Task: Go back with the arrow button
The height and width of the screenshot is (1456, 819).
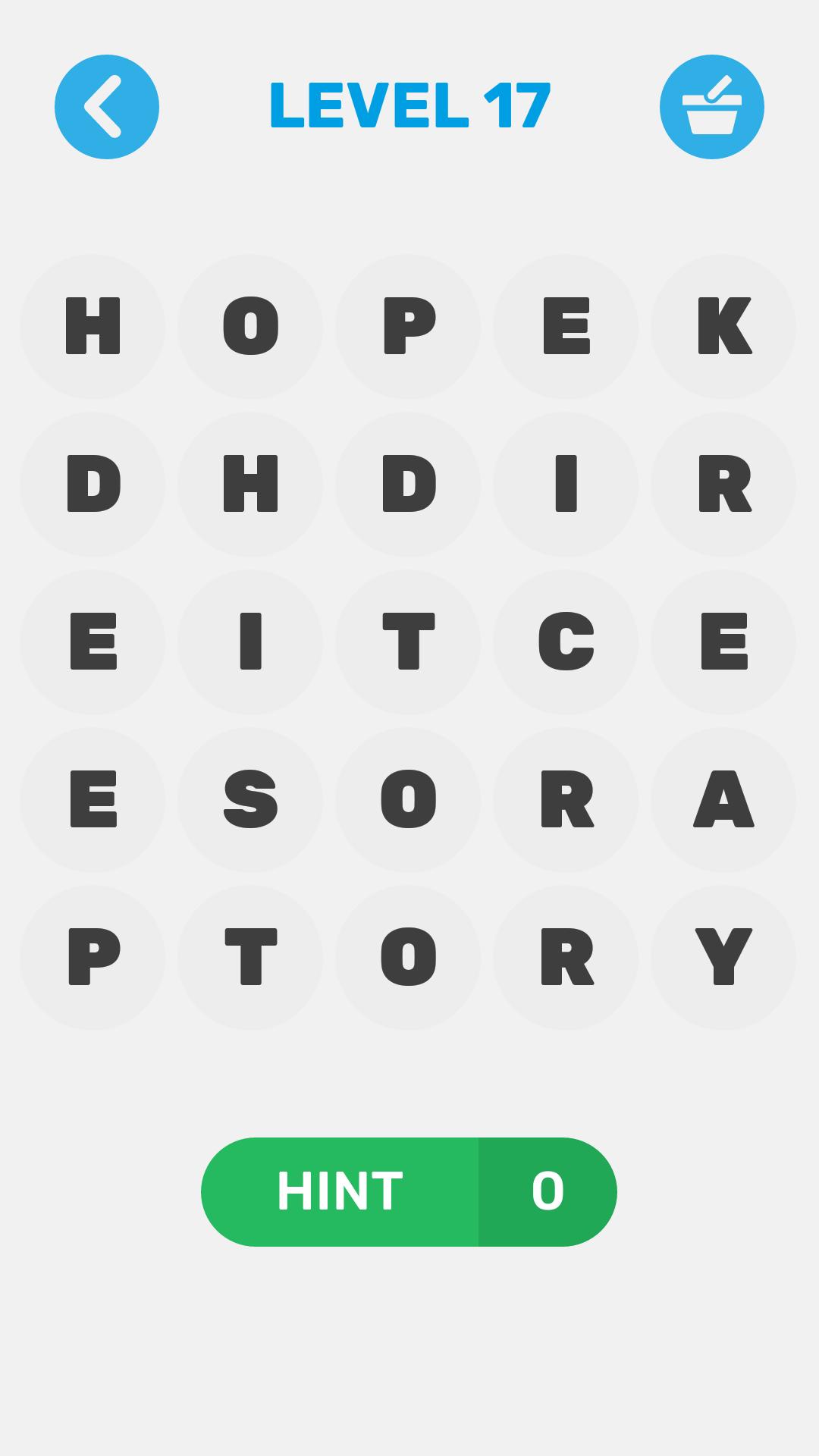Action: click(107, 107)
